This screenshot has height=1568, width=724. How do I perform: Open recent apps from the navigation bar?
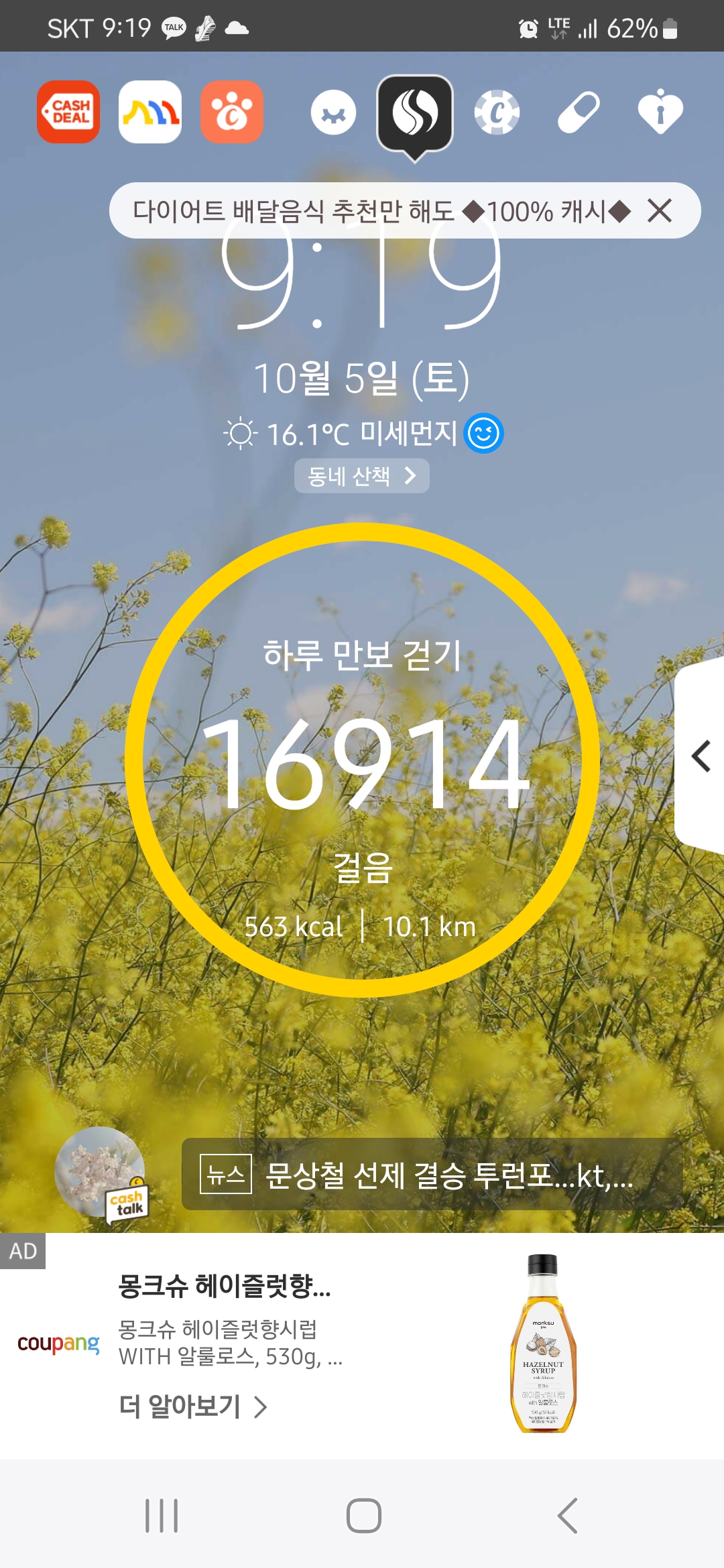pos(162,1516)
